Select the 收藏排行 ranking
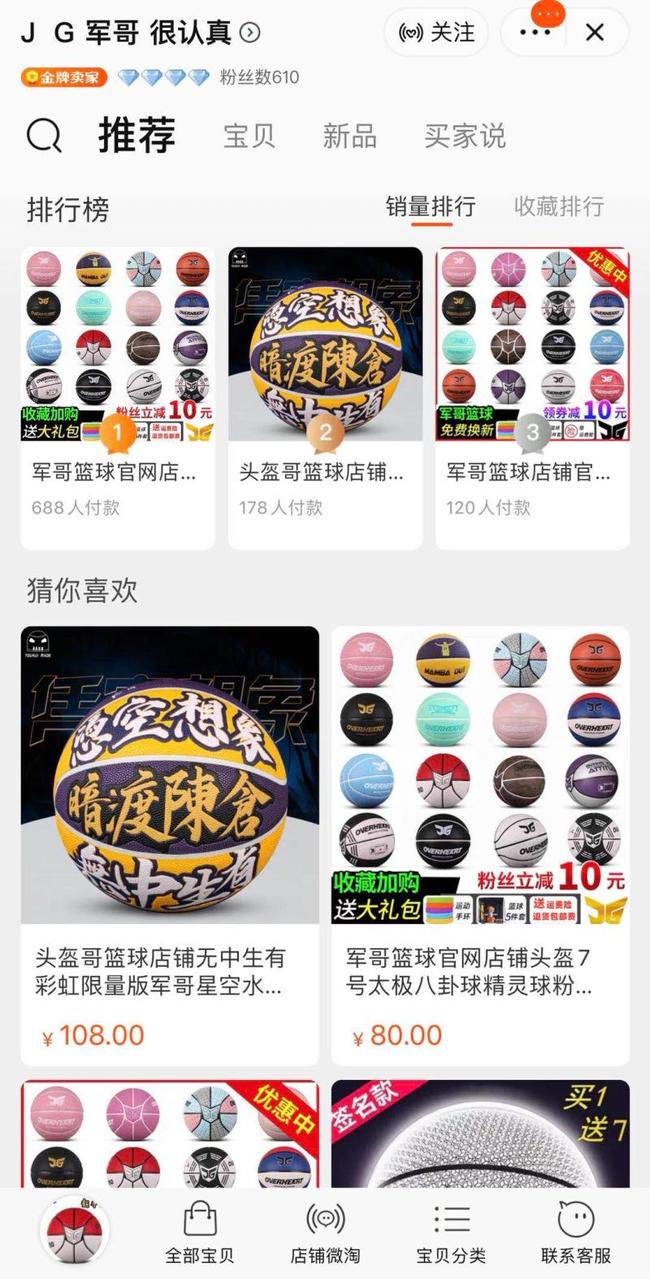 click(558, 206)
